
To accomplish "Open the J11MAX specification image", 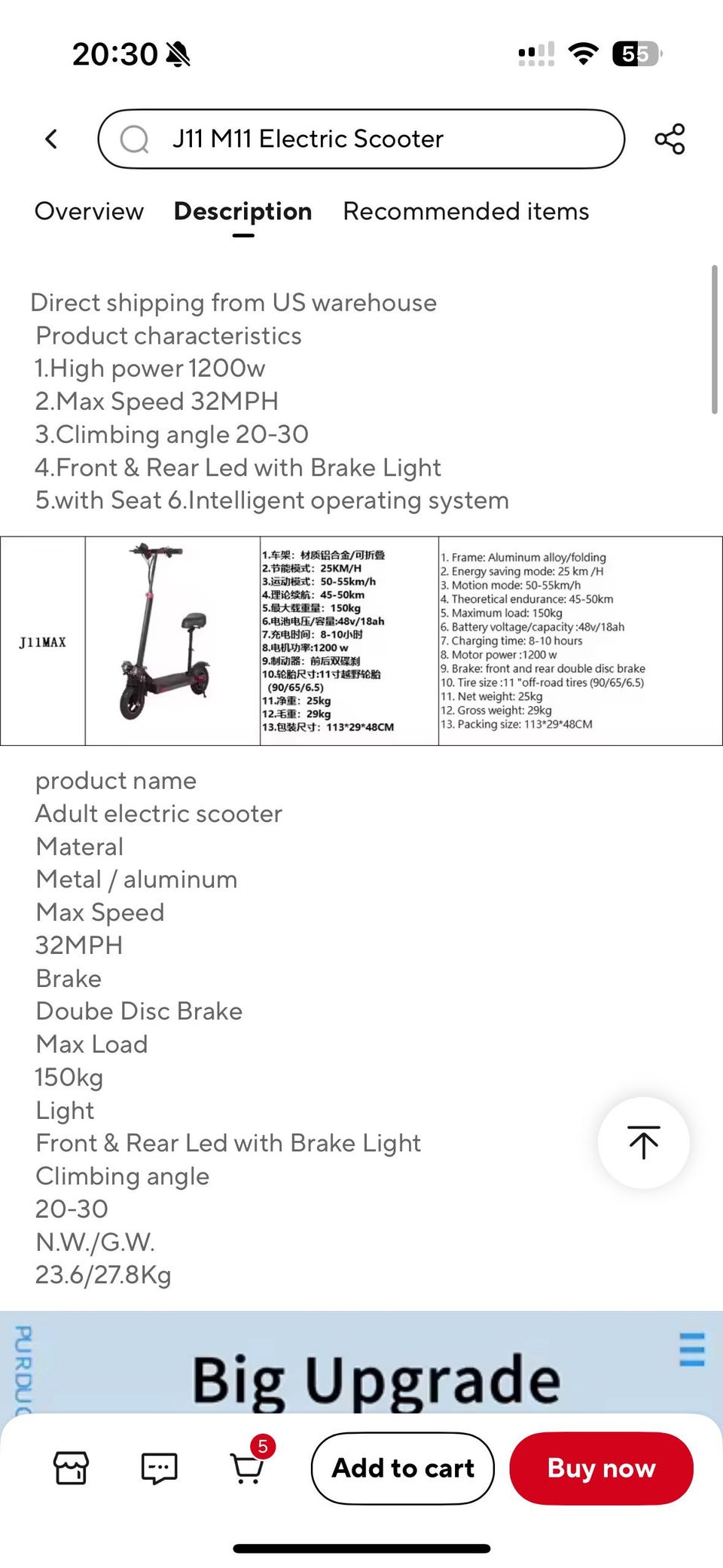I will click(361, 640).
